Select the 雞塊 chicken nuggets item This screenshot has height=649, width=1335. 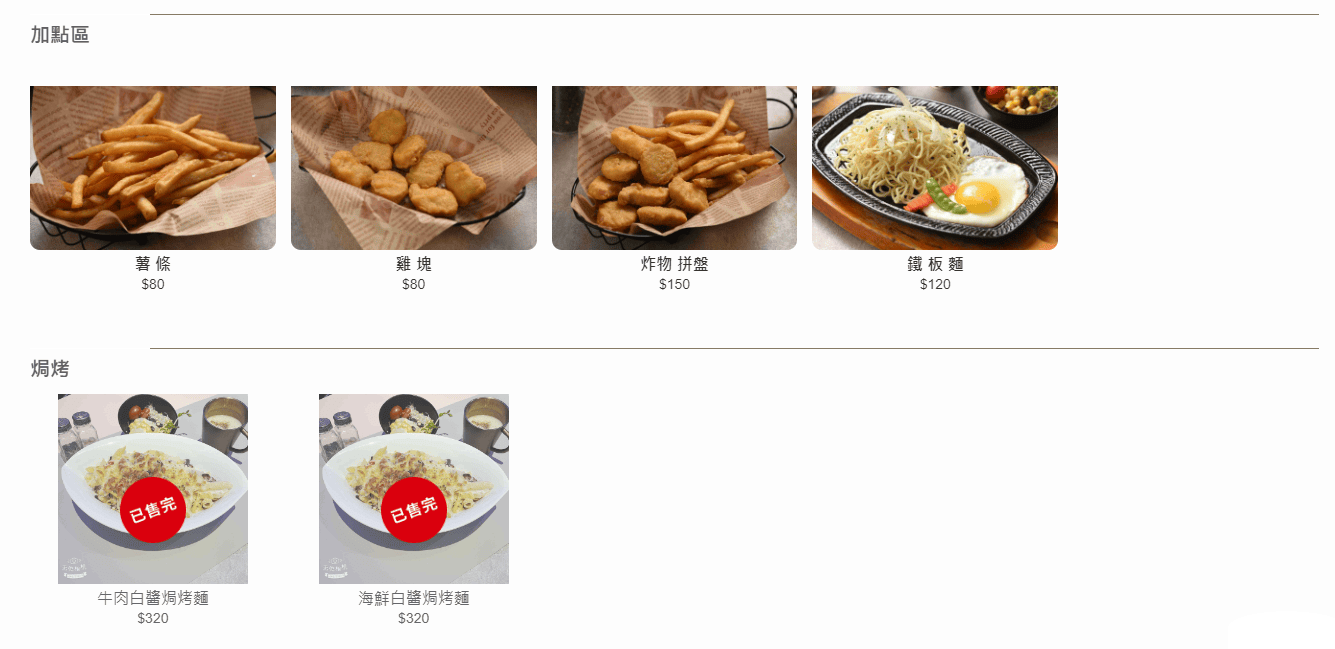pos(413,168)
